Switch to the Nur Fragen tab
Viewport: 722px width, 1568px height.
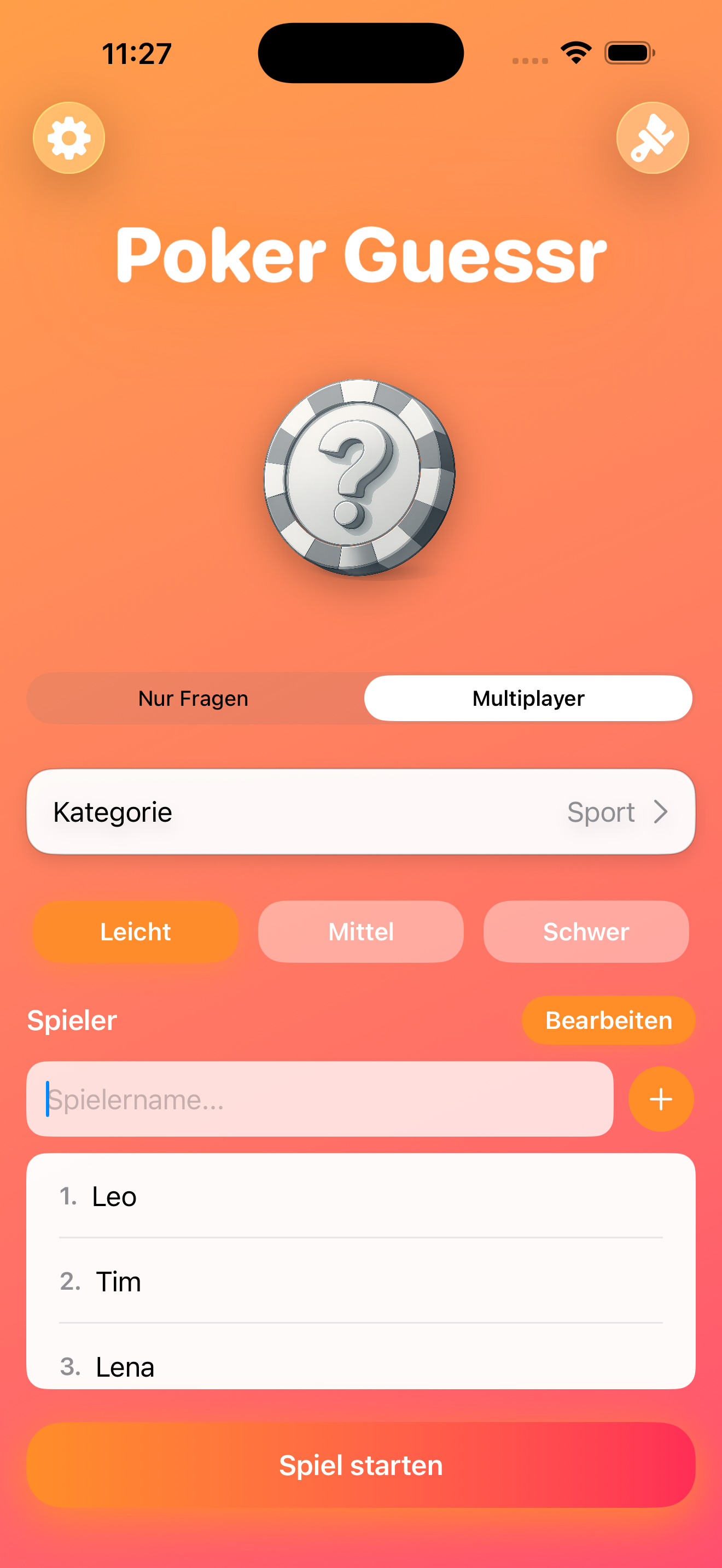194,698
